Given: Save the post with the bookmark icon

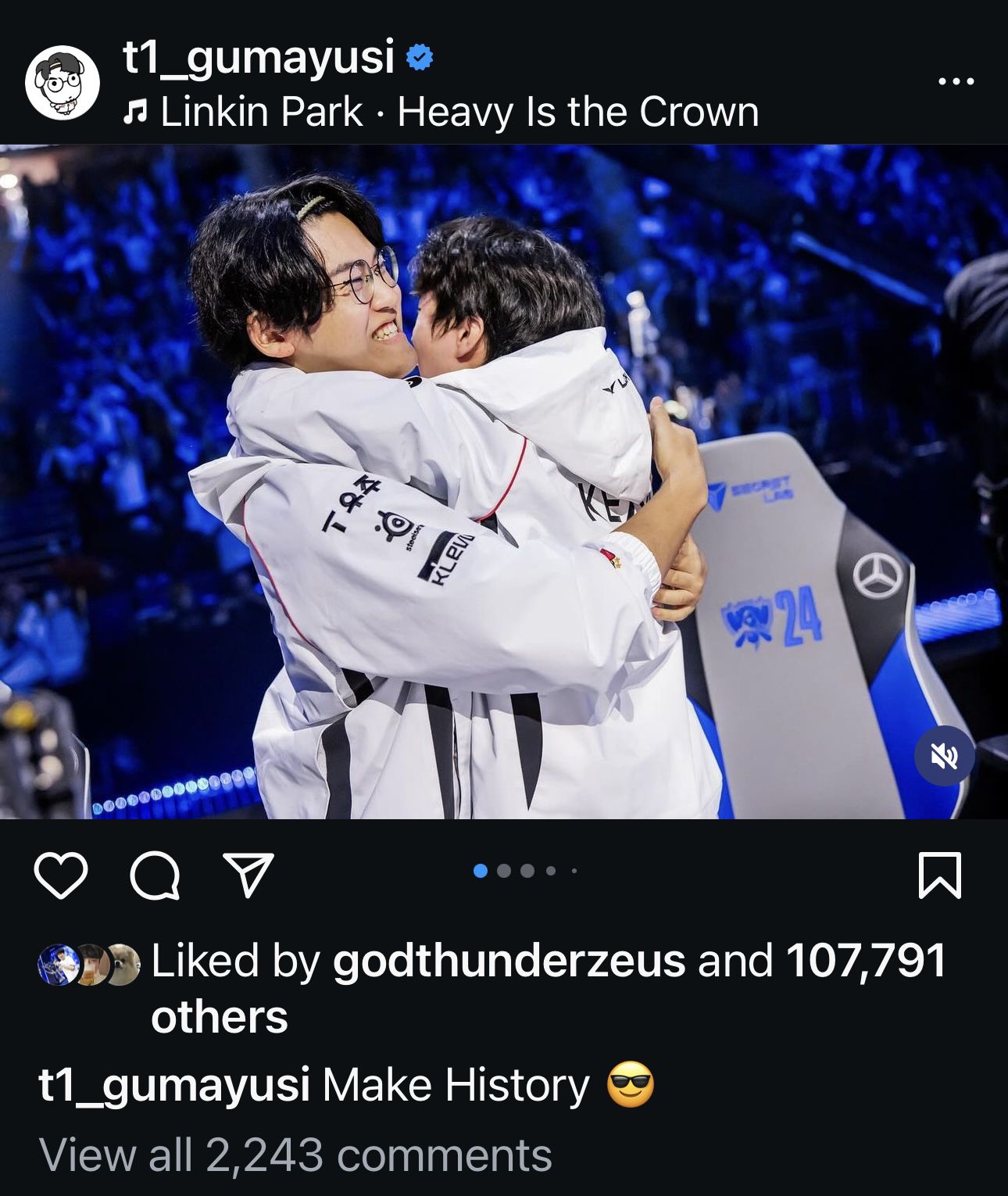Looking at the screenshot, I should click(x=940, y=876).
